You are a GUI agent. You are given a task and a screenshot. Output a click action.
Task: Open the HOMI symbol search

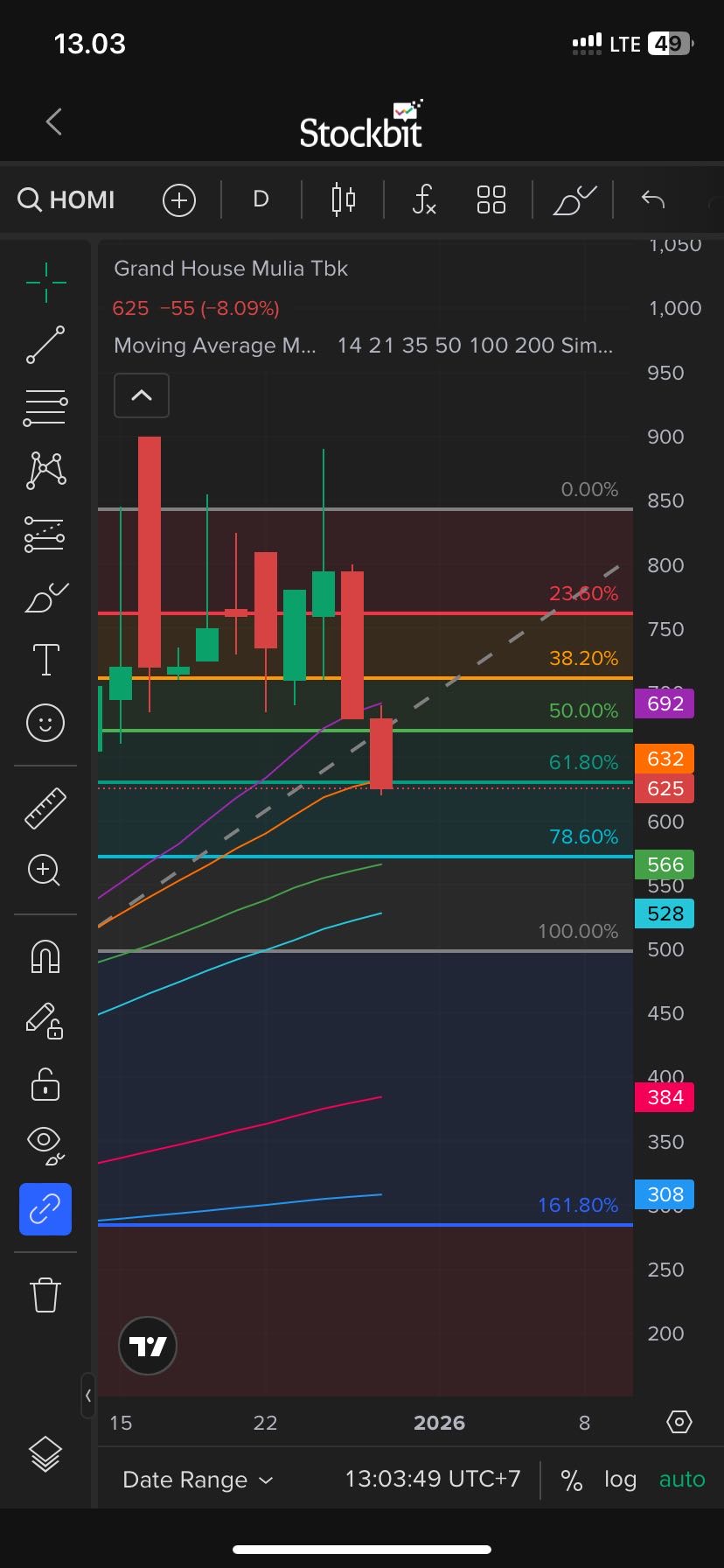(66, 199)
